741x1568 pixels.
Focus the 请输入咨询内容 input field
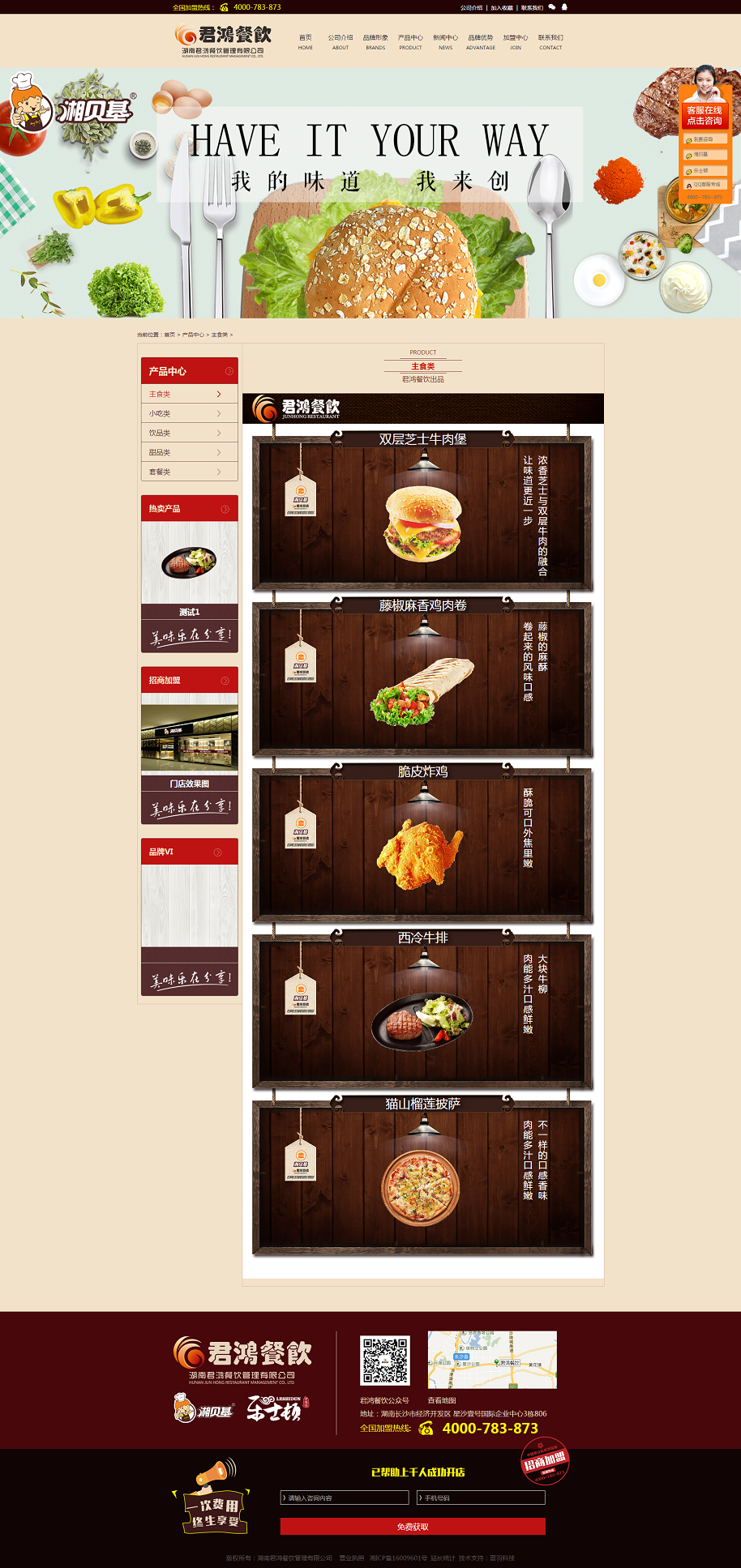coord(345,1498)
